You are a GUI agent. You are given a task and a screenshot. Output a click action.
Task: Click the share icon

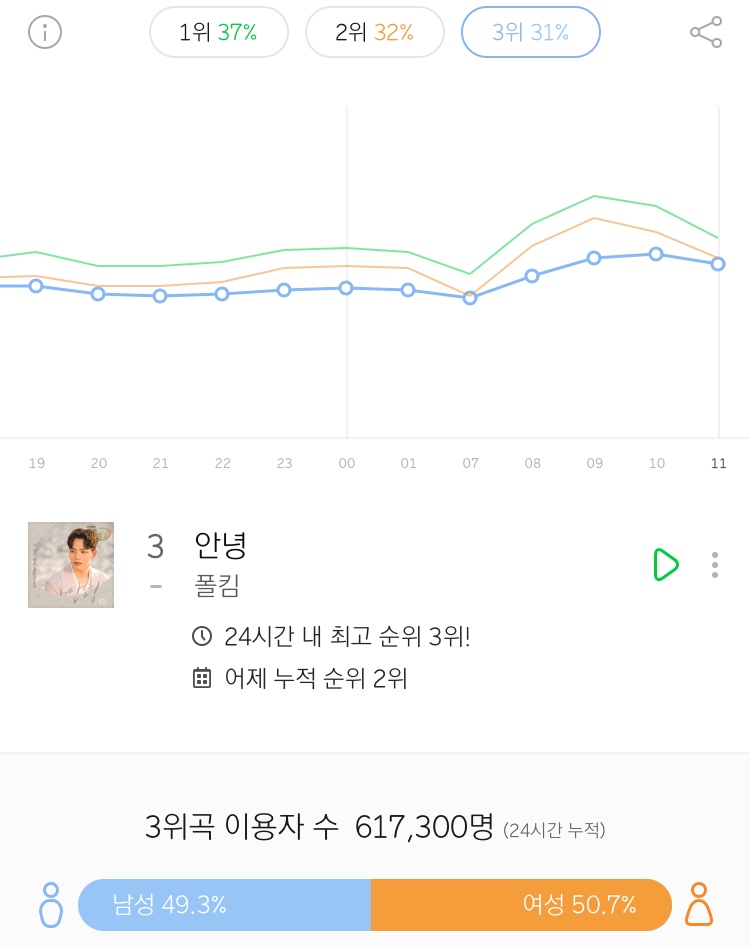click(706, 31)
